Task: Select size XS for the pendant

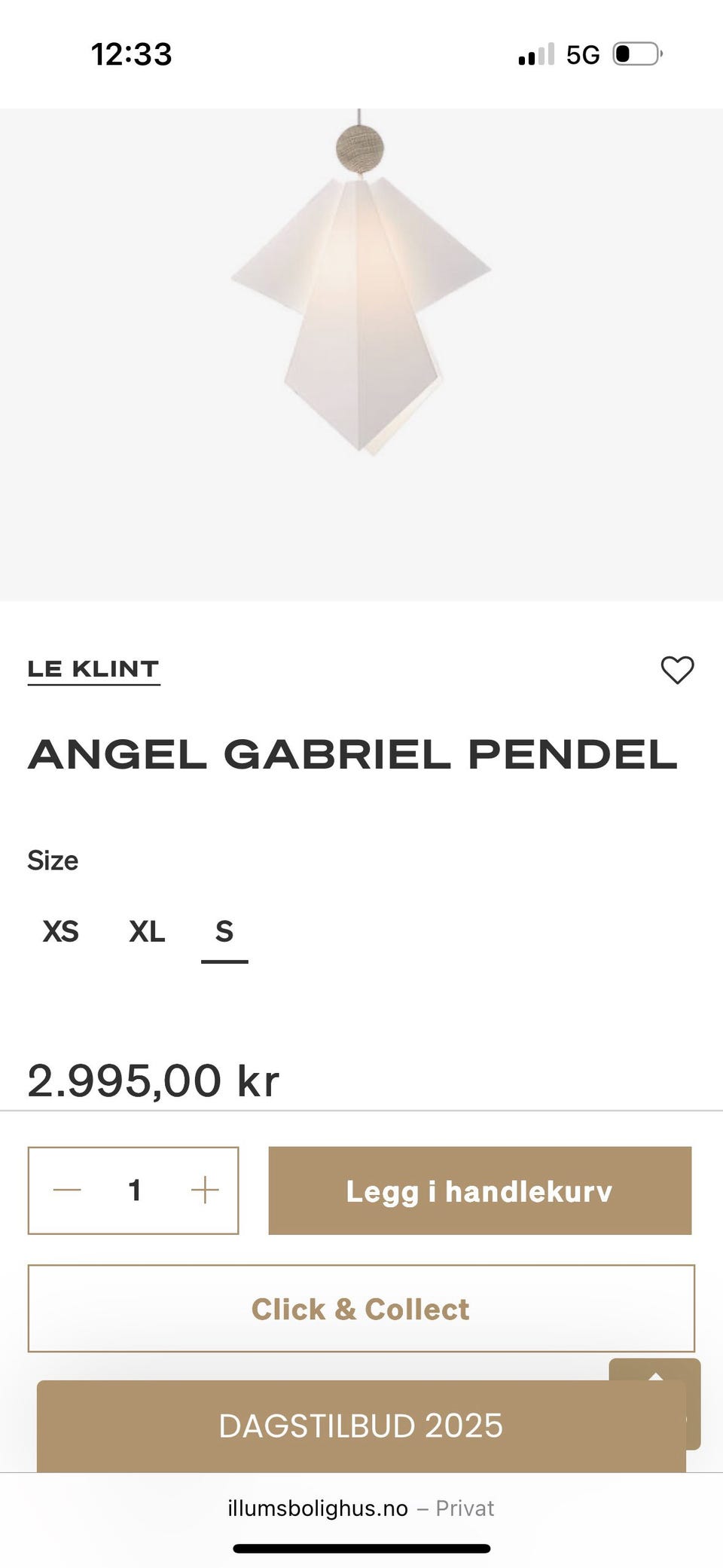Action: (62, 932)
